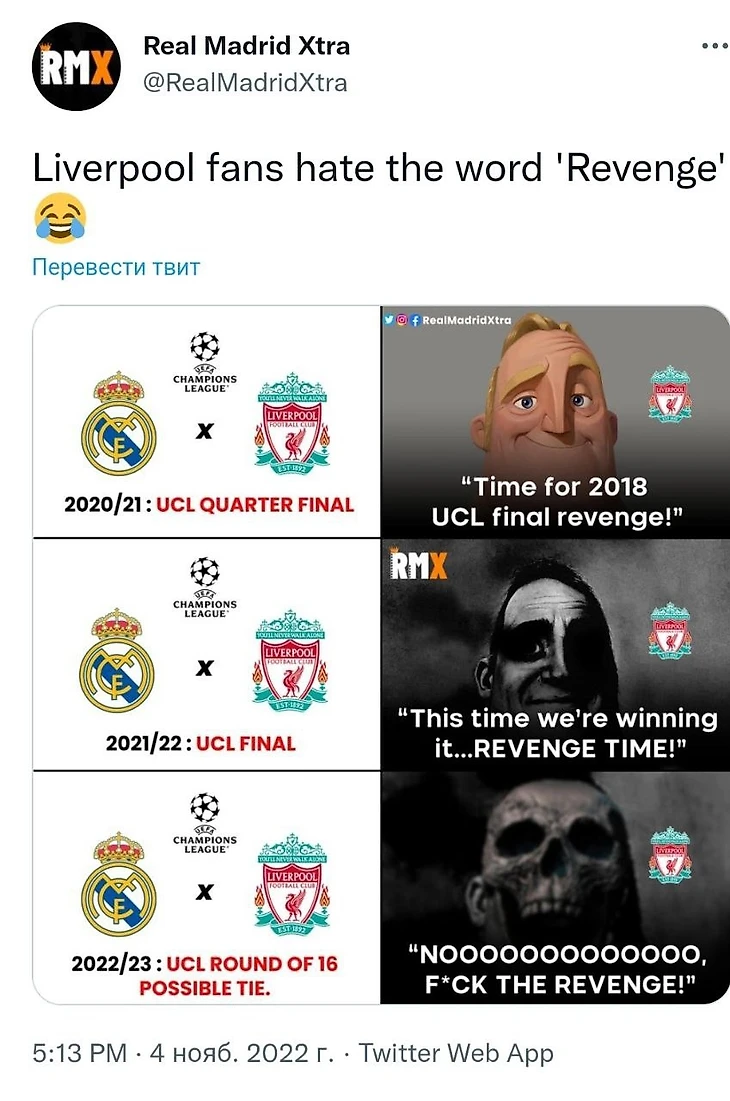Tap the @RealMadridXtra handle
The image size is (730, 1101).
point(245,83)
